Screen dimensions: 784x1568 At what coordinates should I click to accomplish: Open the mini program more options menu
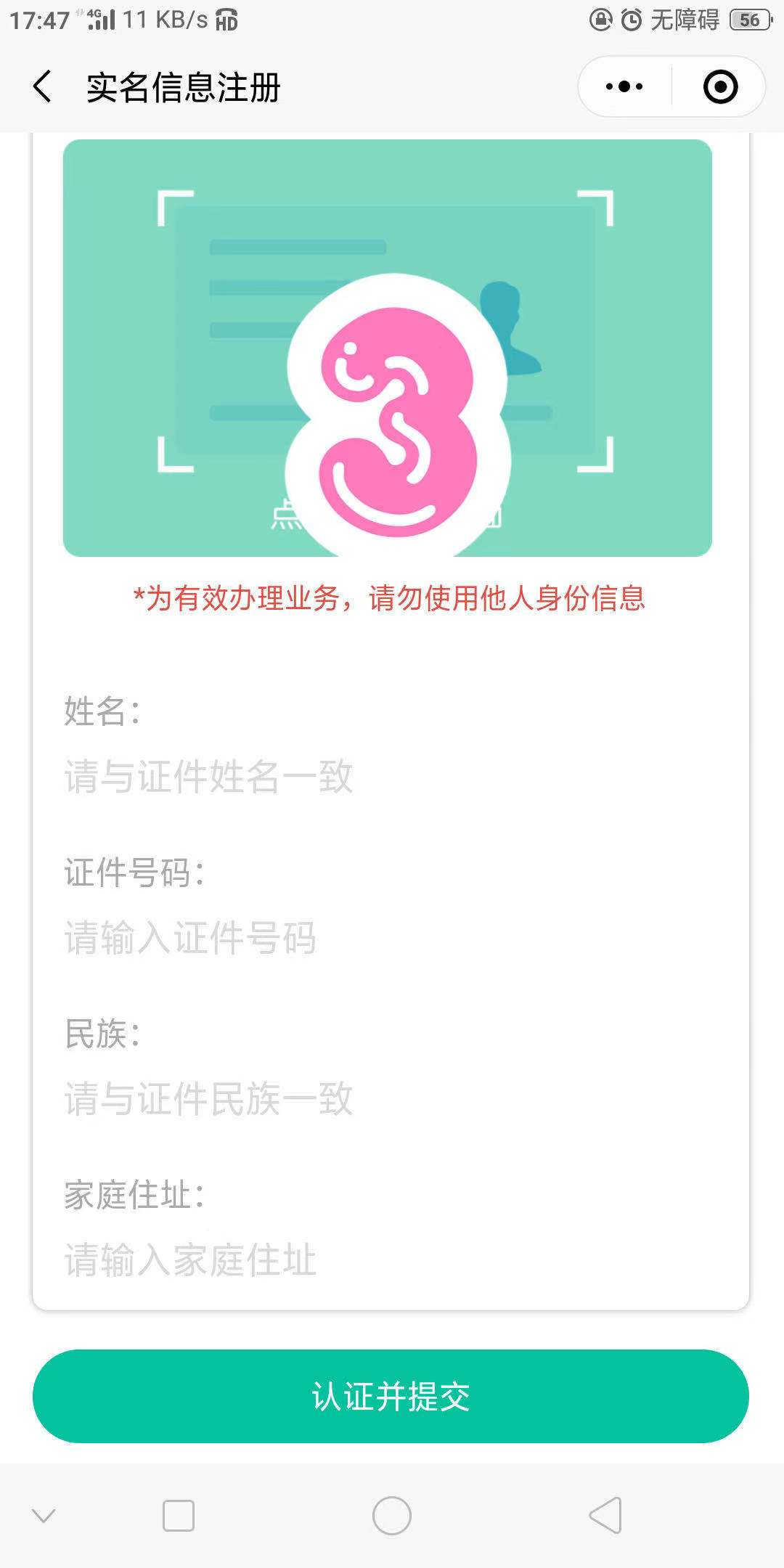point(624,87)
